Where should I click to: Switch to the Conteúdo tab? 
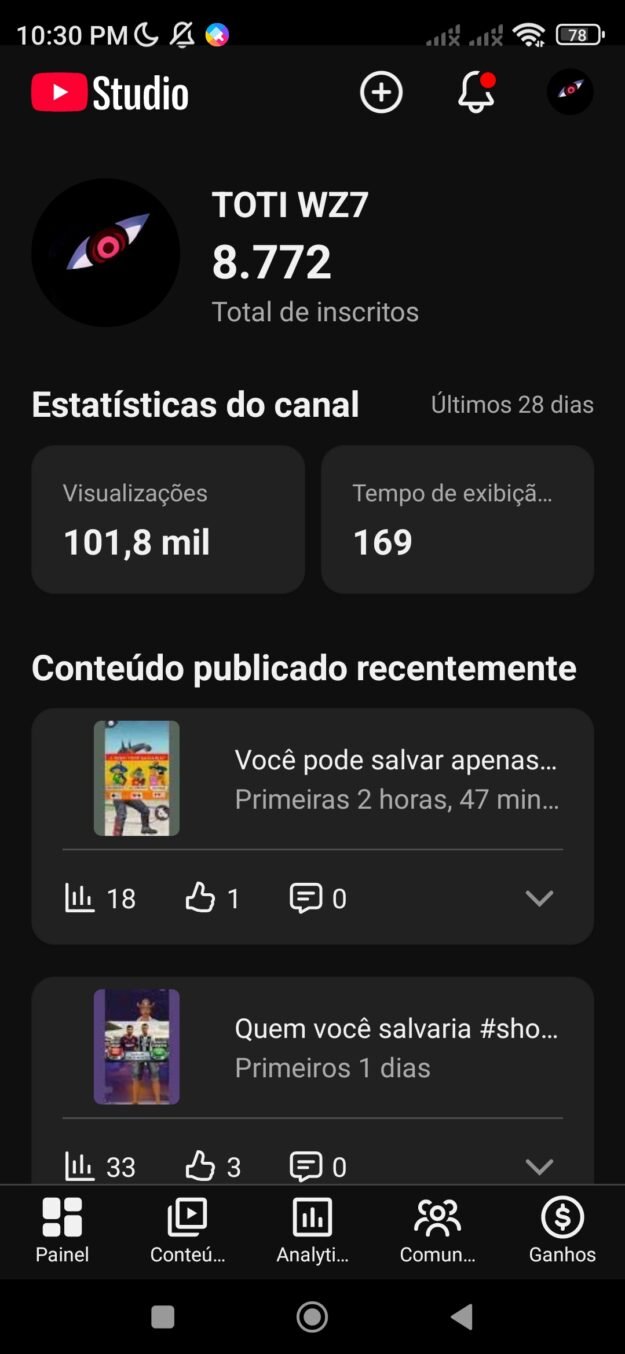coord(187,1231)
